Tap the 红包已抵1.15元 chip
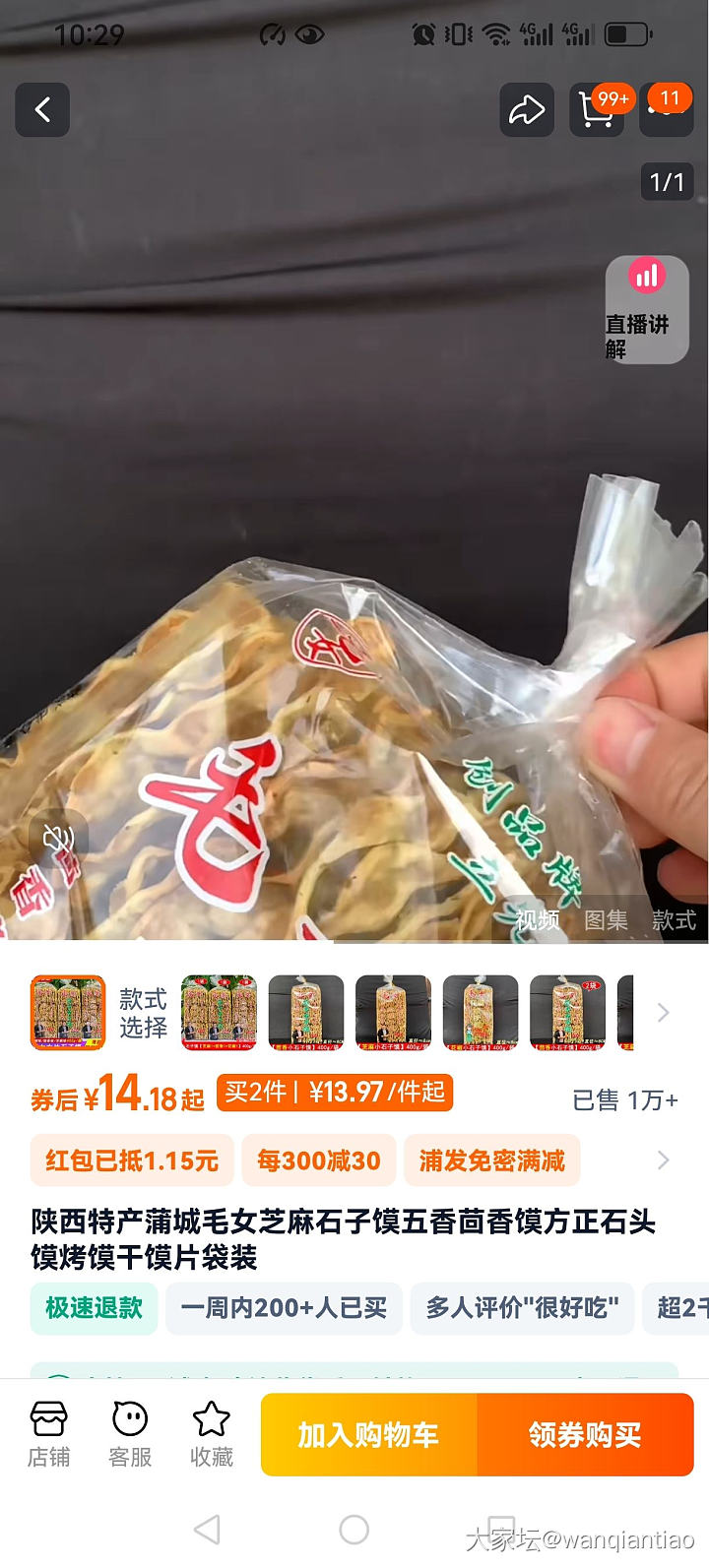 click(132, 1160)
